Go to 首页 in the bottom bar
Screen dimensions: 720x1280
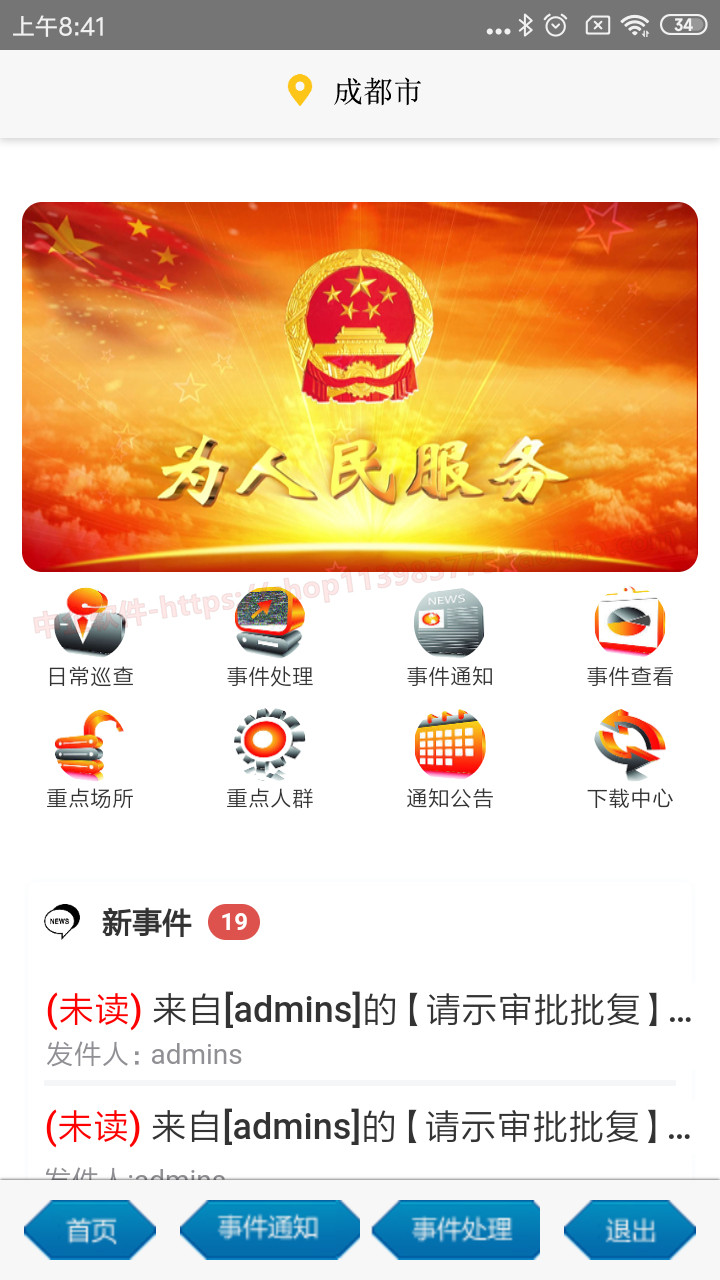[90, 1229]
